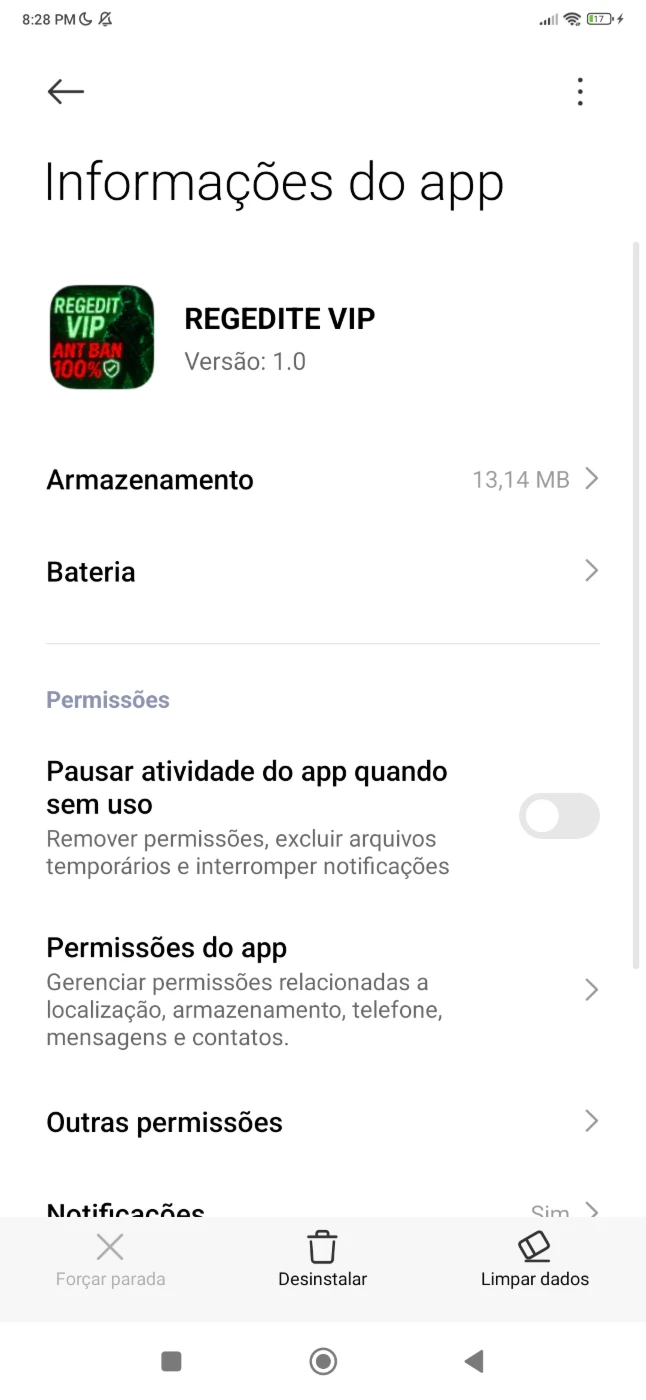
Task: Open the Notificações row
Action: [x=323, y=1205]
